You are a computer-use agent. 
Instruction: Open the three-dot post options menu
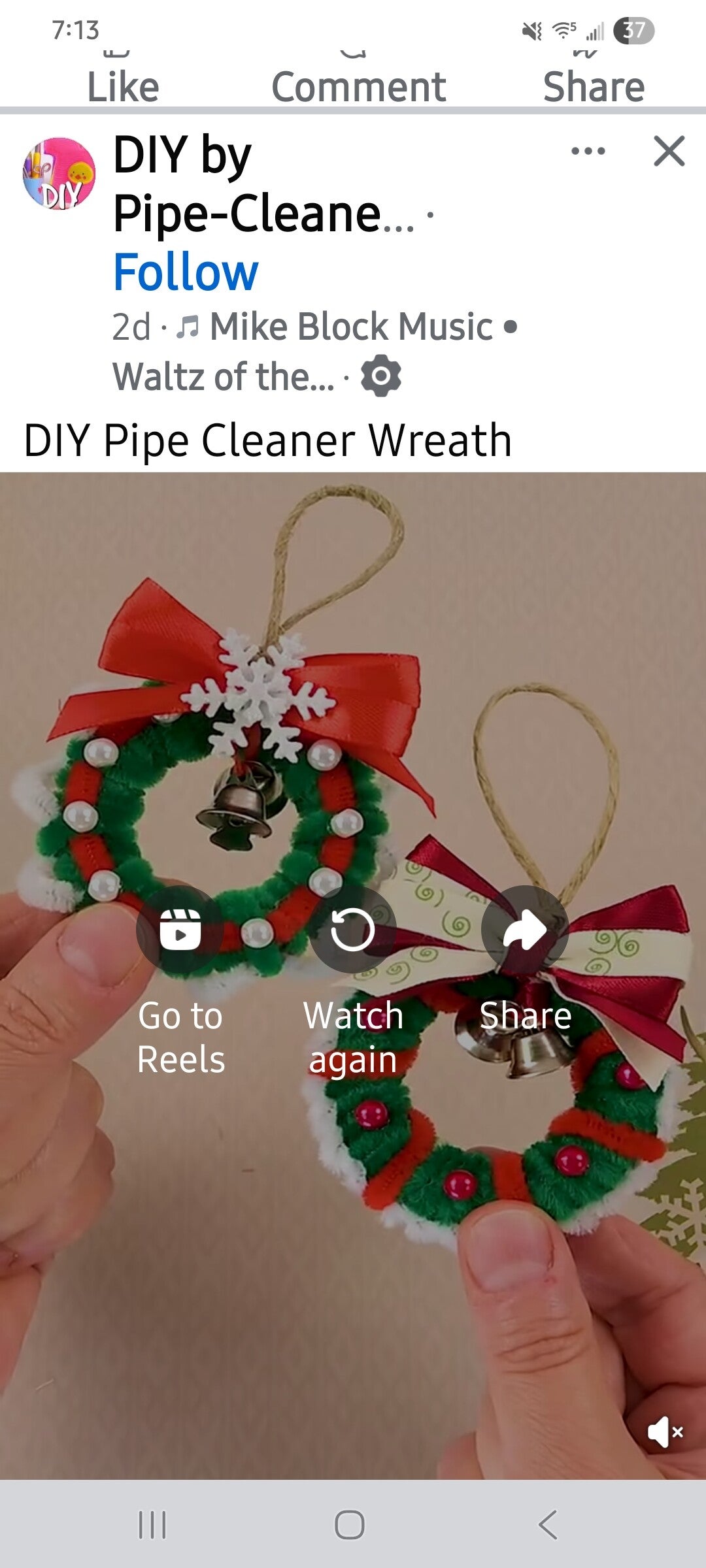click(588, 152)
